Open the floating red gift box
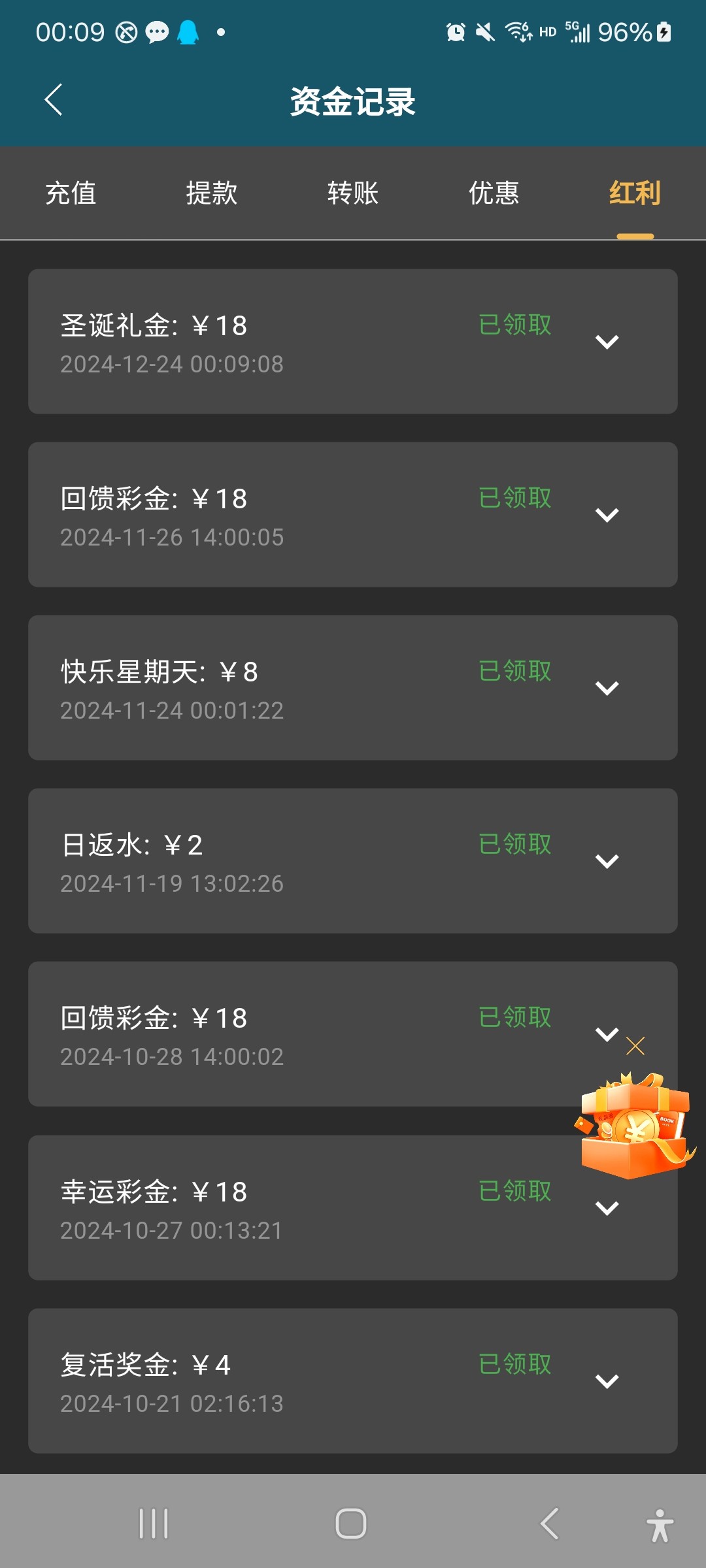 click(634, 1127)
